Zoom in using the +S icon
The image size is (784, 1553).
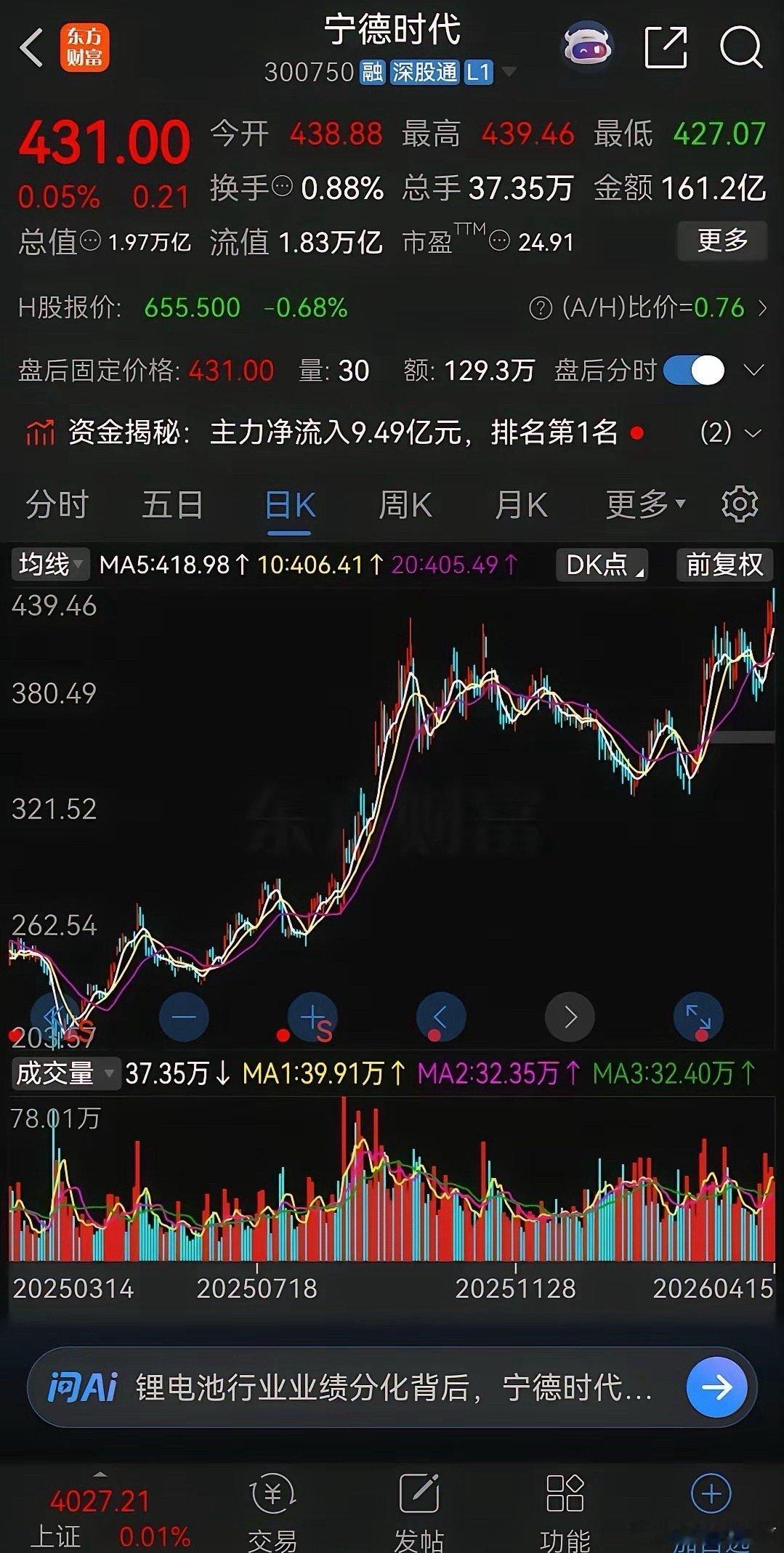tap(312, 1017)
